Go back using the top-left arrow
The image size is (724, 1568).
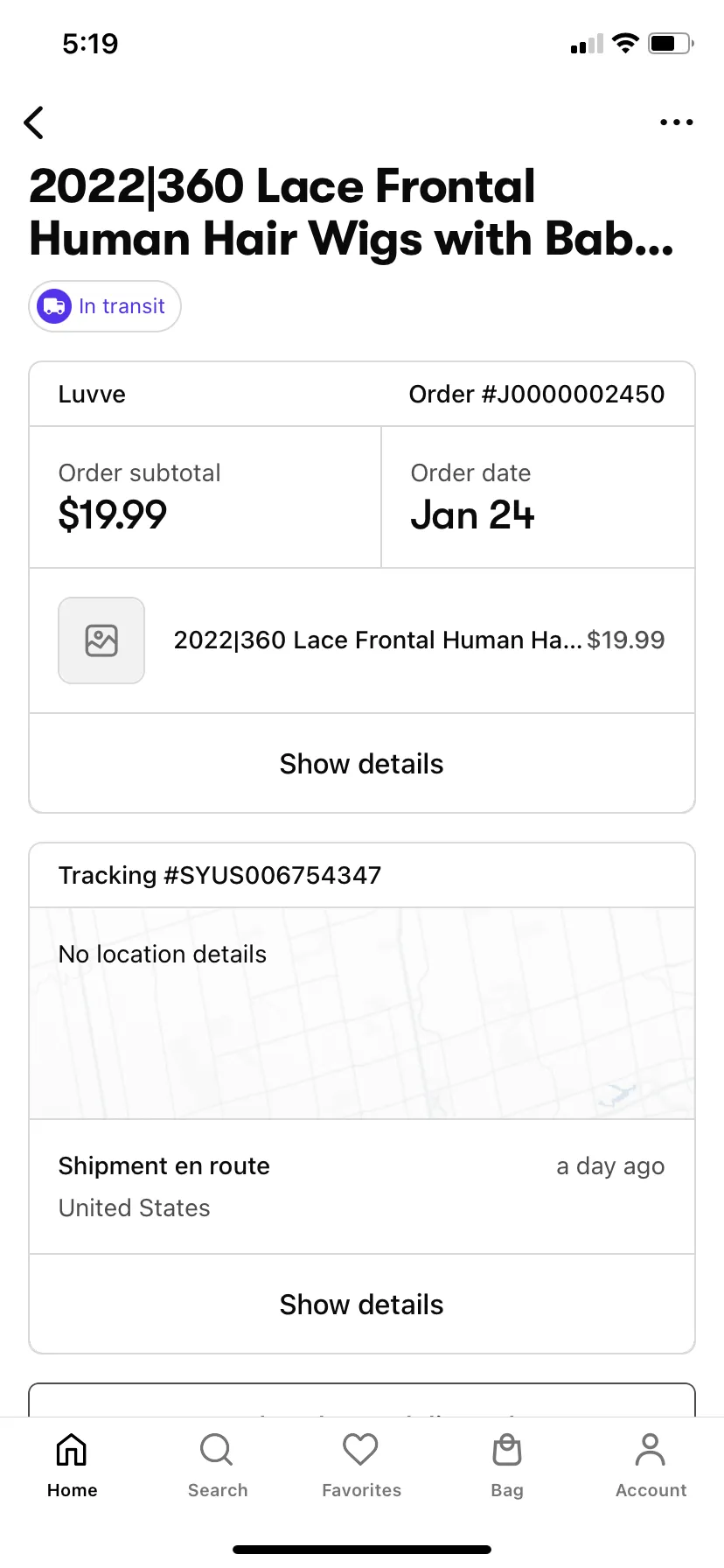(x=33, y=122)
